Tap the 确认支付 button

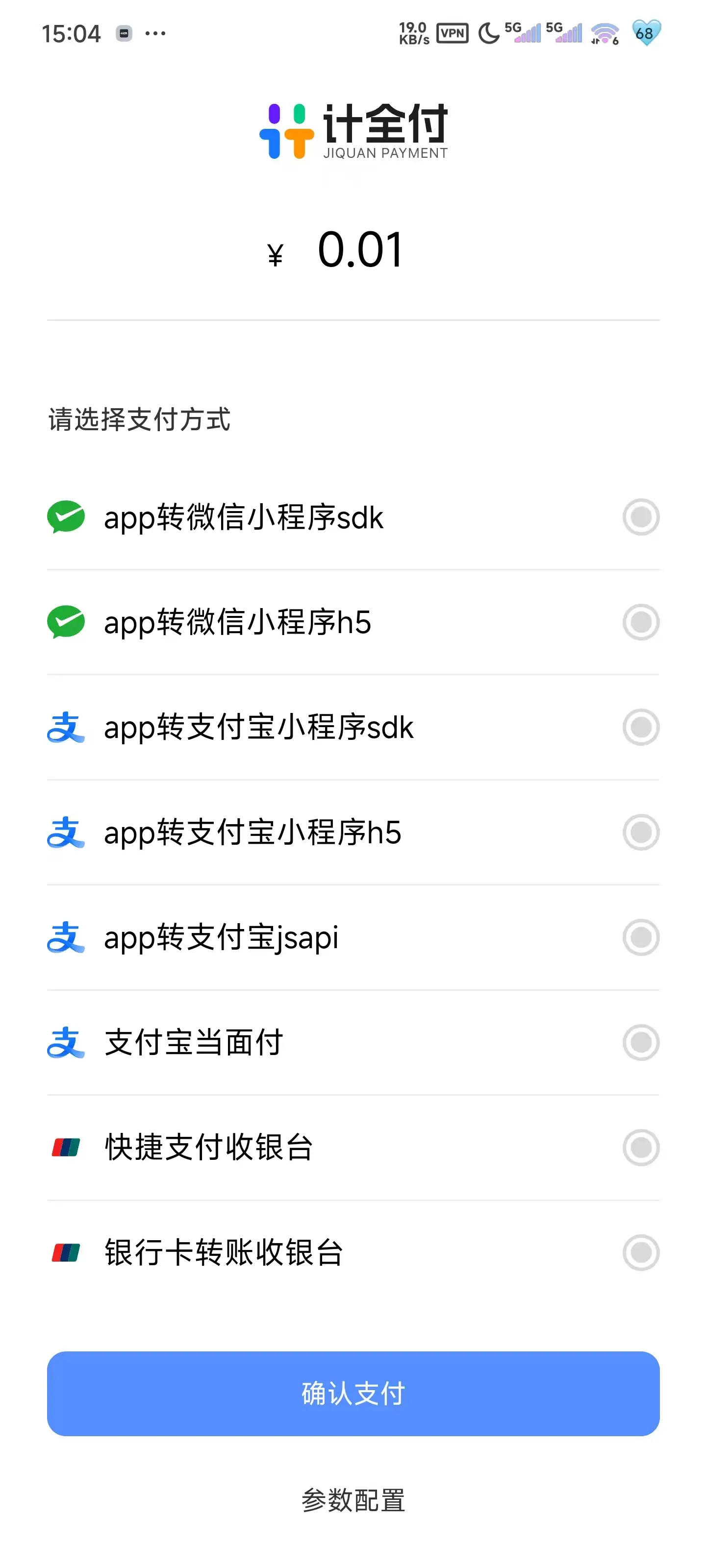pyautogui.click(x=353, y=1393)
